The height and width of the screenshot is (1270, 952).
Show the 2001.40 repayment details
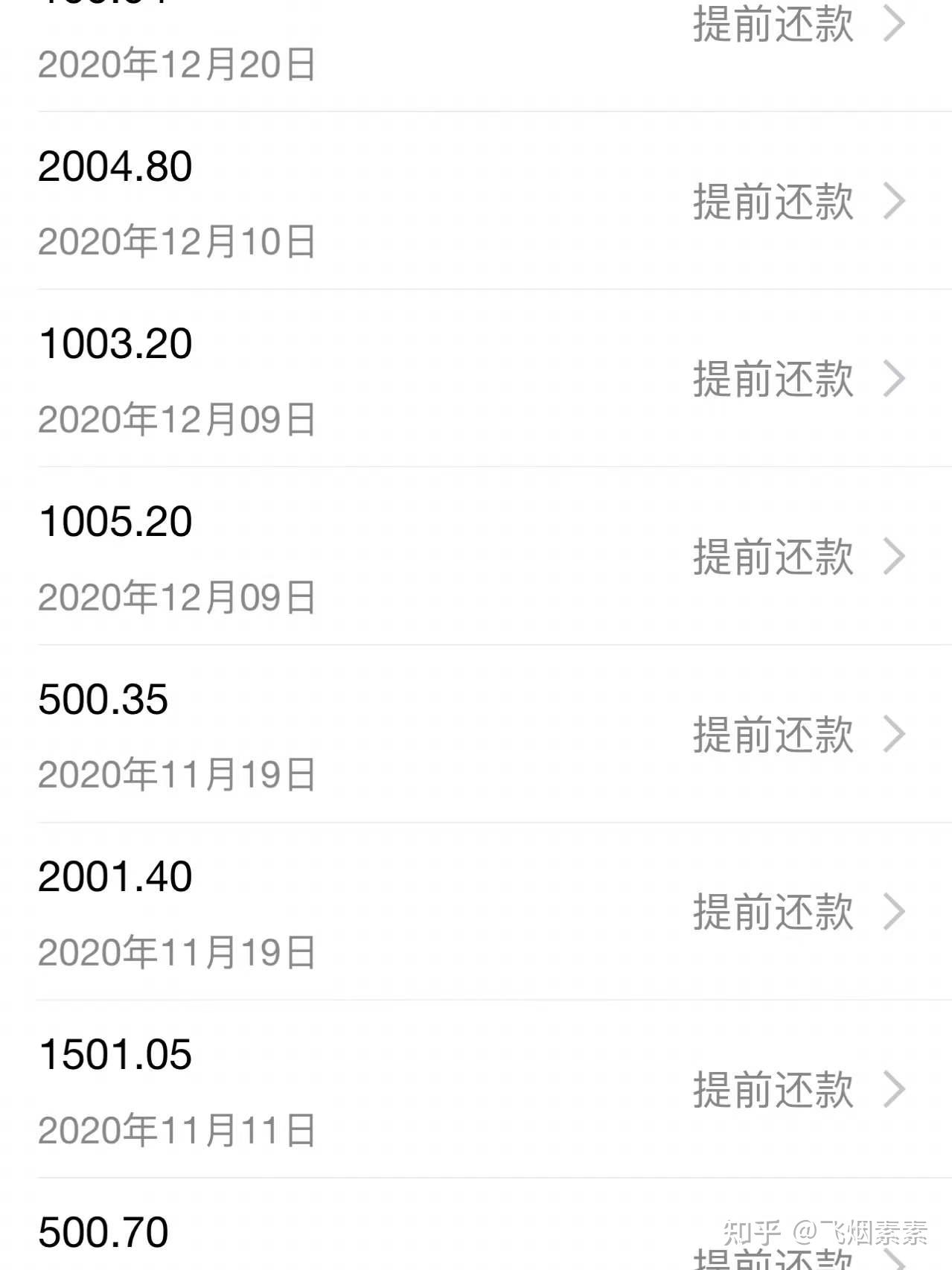click(x=476, y=912)
